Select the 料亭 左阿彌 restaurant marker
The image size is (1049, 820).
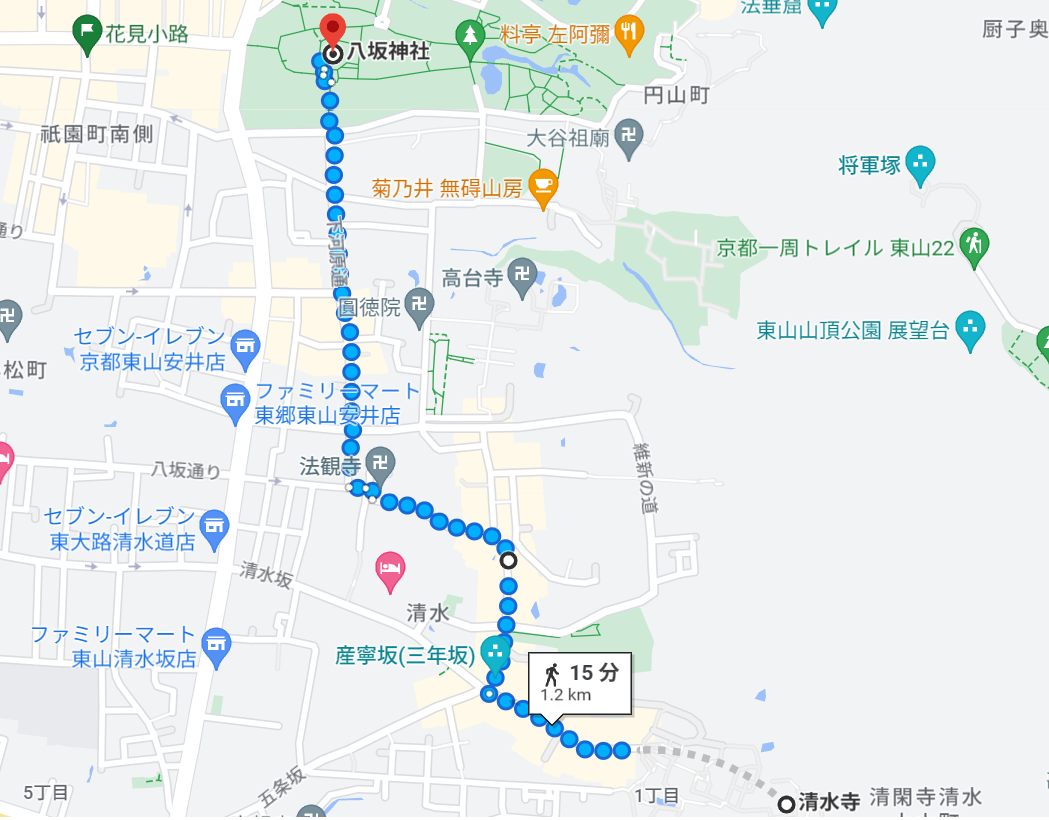(627, 33)
